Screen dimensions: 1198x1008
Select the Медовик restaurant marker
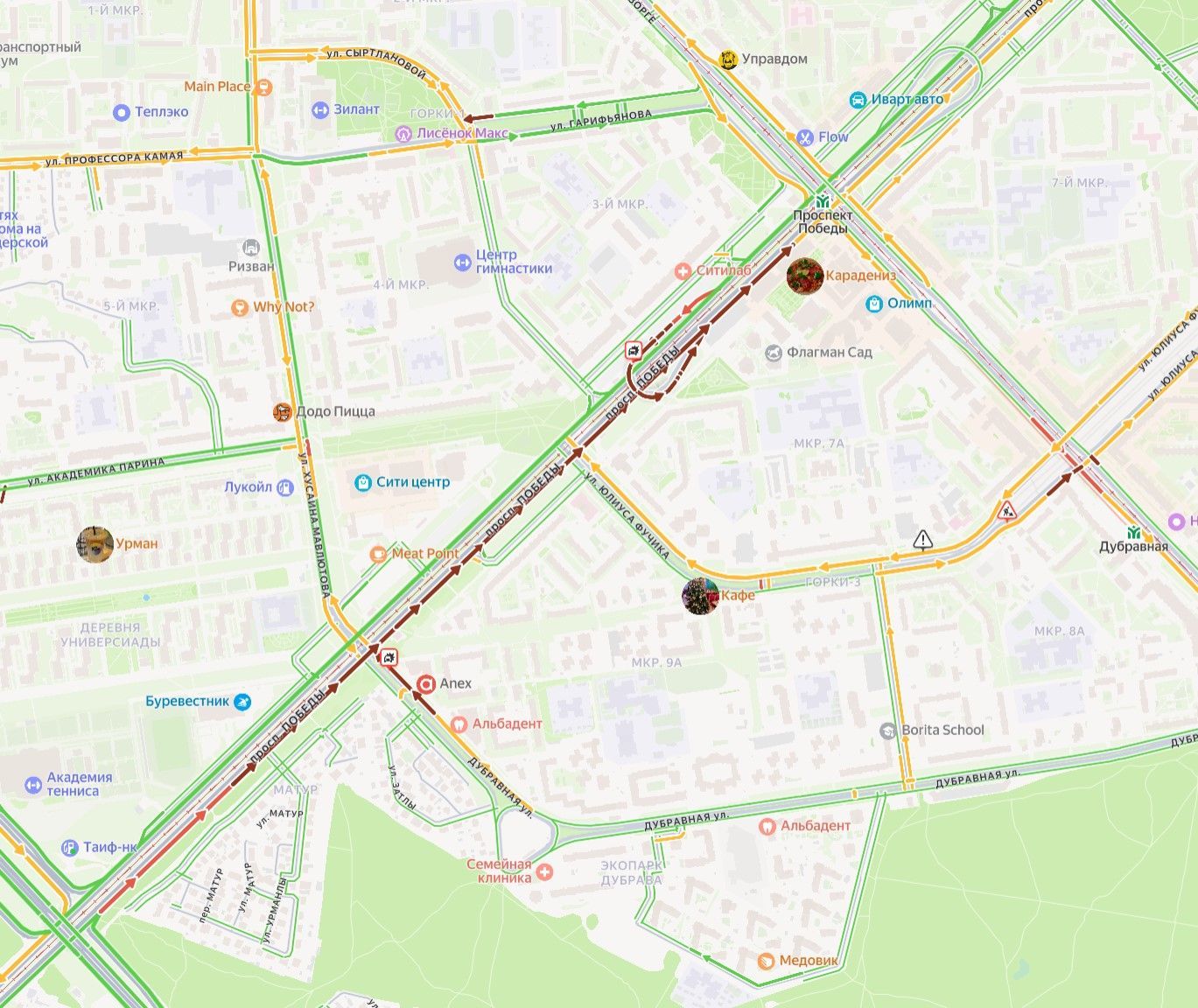point(766,961)
